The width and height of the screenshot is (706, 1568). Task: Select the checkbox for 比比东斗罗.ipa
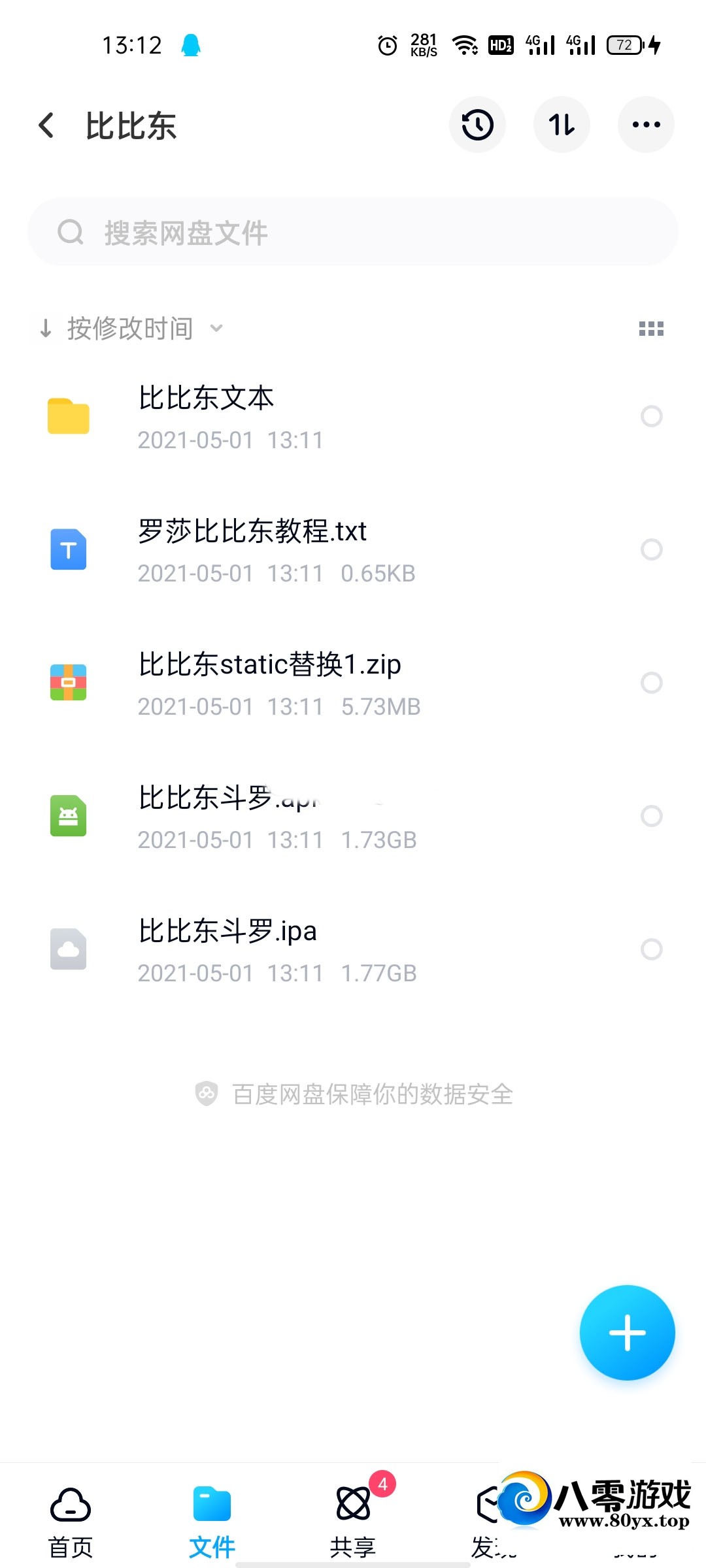(x=652, y=949)
